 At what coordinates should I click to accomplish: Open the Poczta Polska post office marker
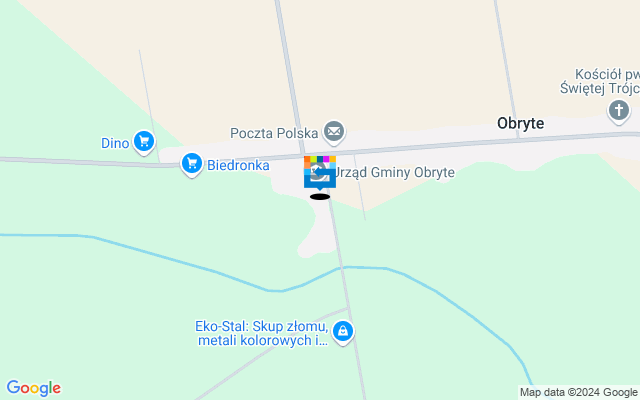coord(334,131)
